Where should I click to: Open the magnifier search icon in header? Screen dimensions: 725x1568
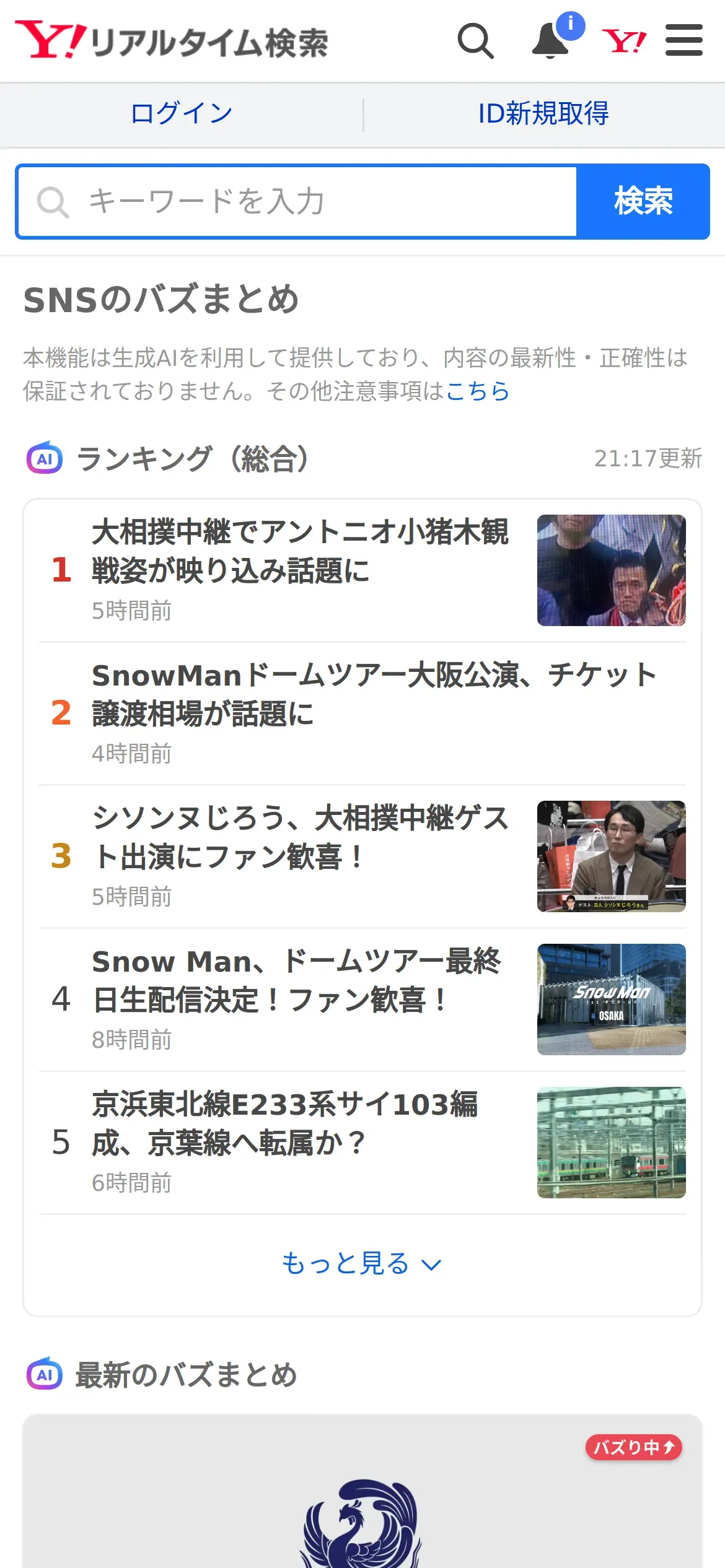475,41
